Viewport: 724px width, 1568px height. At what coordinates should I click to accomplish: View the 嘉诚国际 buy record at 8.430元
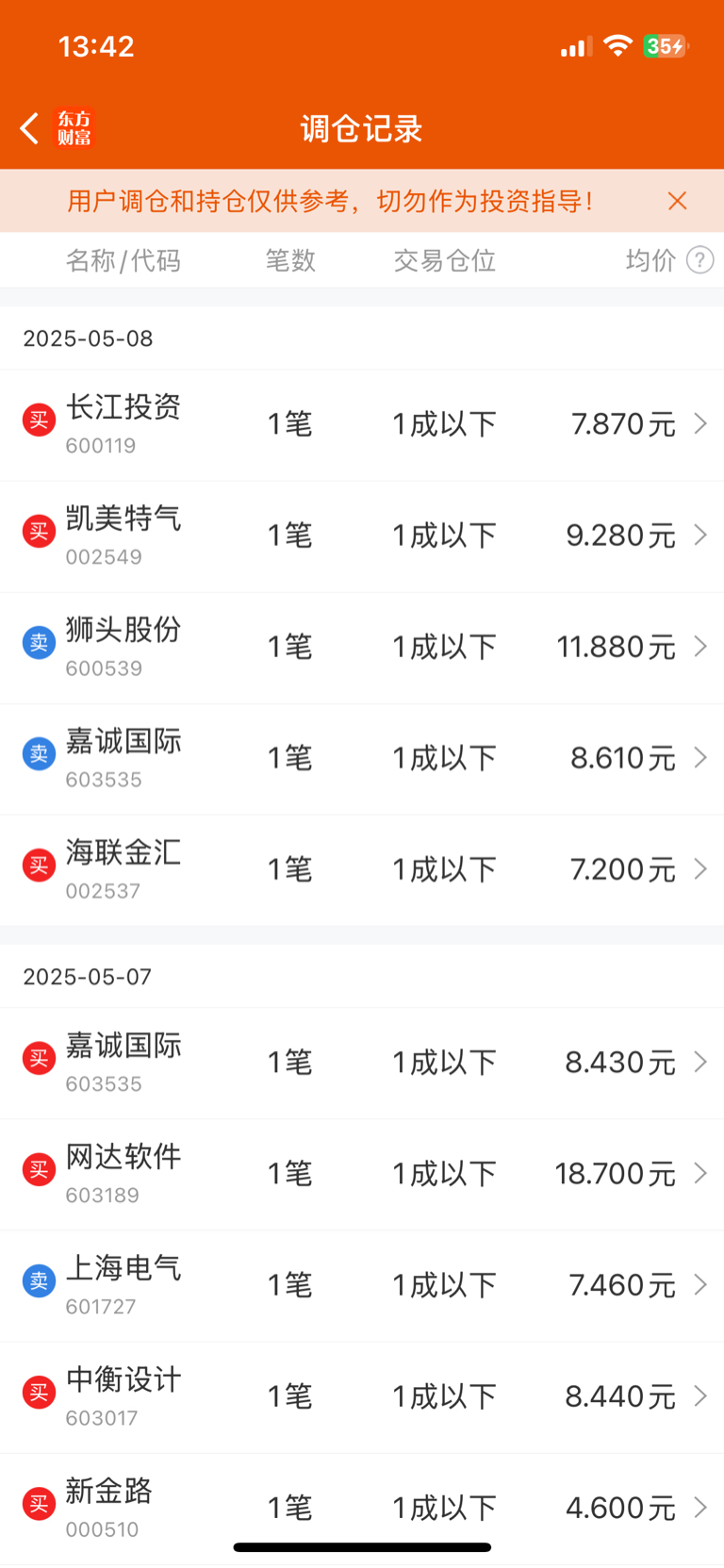tap(362, 1064)
